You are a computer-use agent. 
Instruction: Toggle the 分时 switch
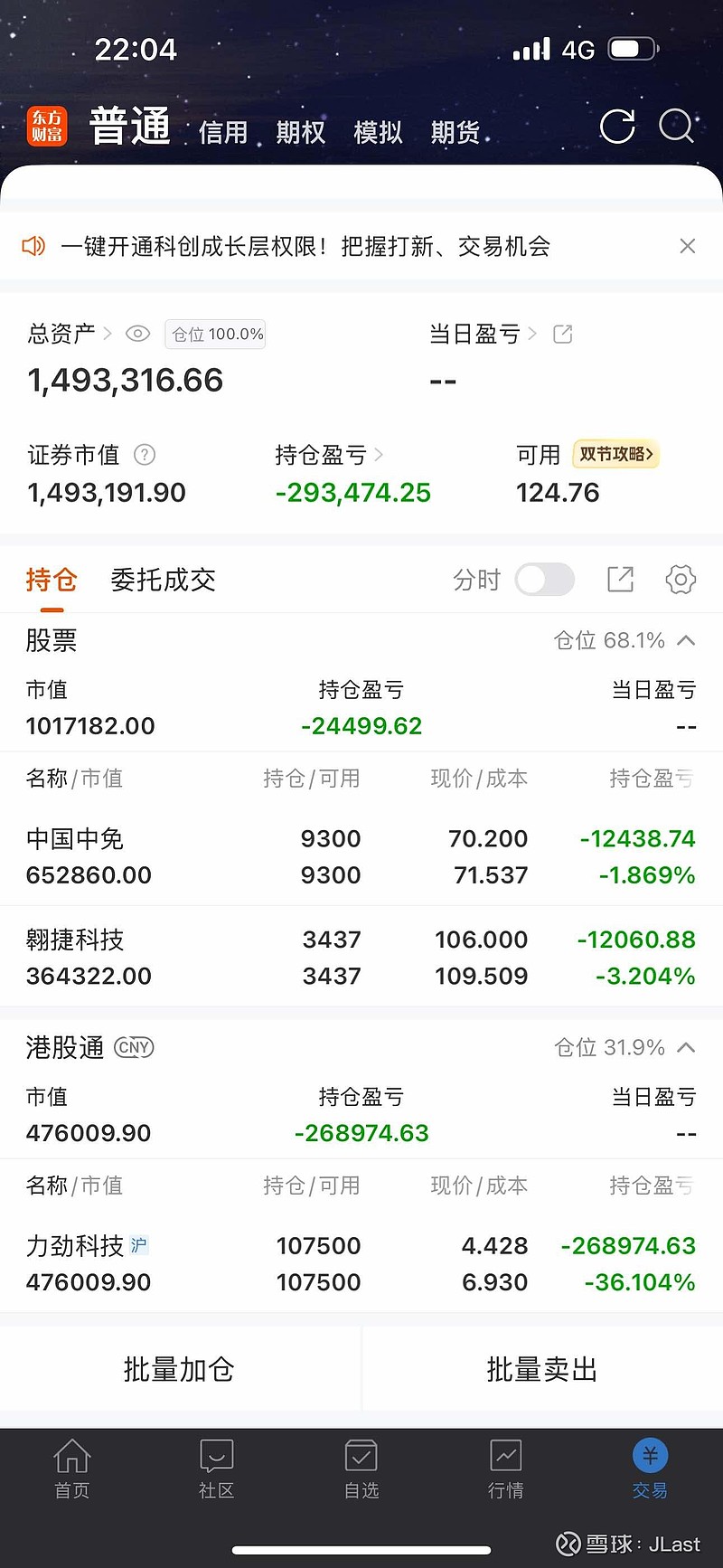pos(544,580)
